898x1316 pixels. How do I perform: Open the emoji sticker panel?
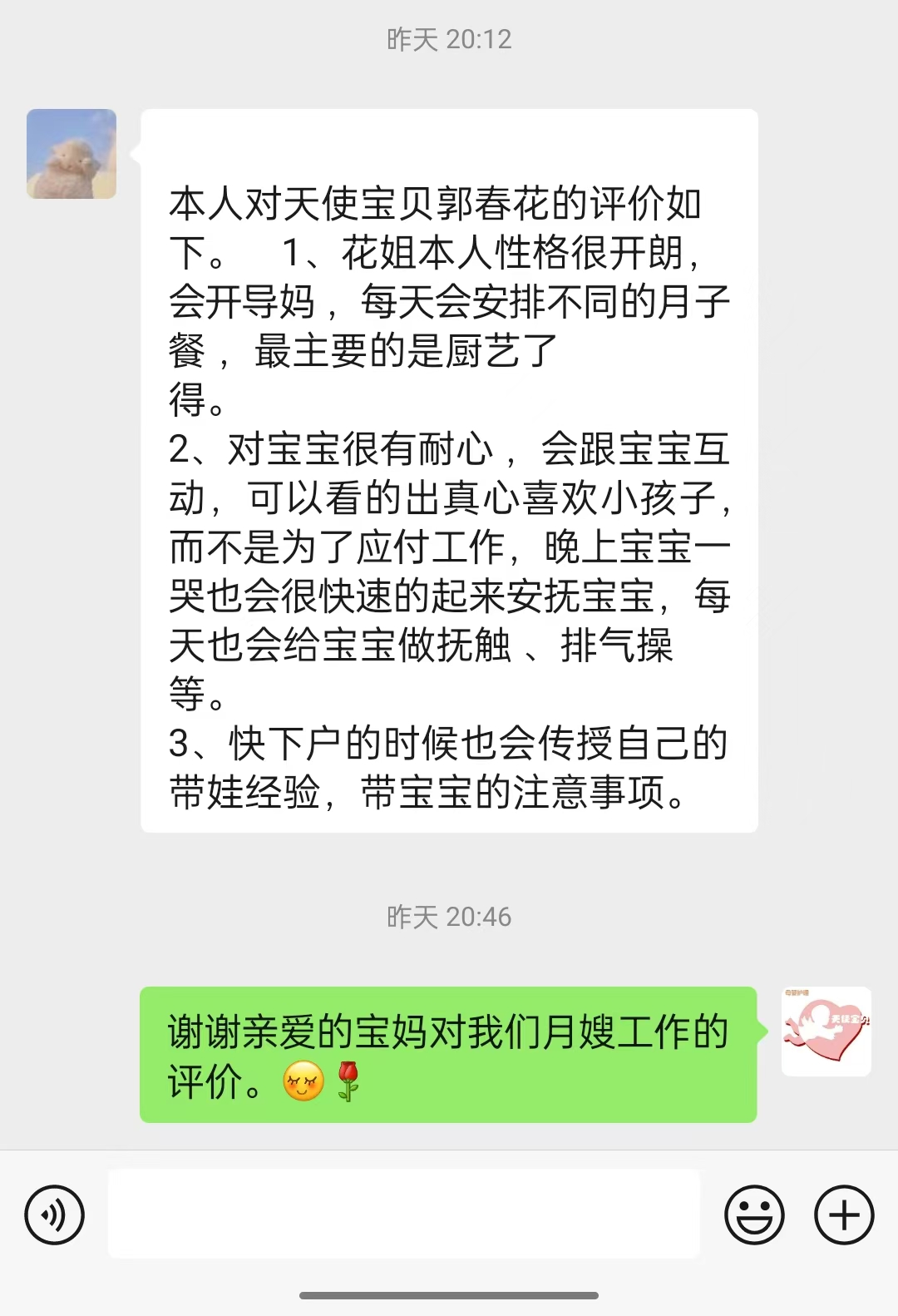[x=754, y=1215]
